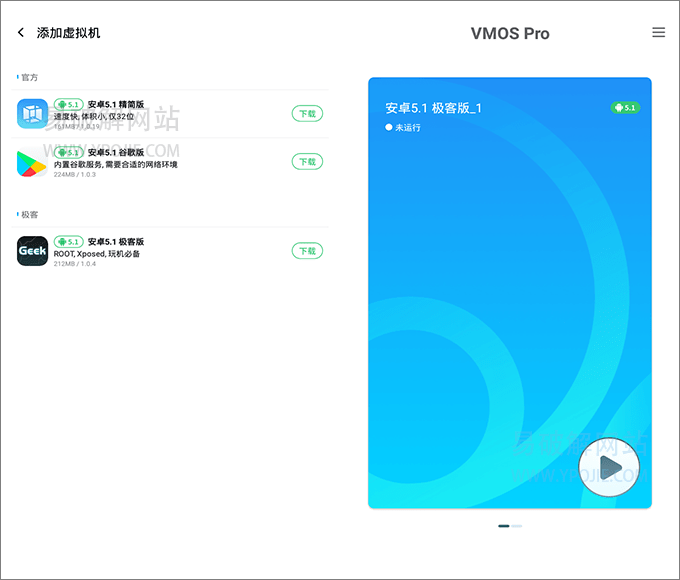Open the 安卓5.1 精简版 row
680x580 pixels.
point(150,114)
